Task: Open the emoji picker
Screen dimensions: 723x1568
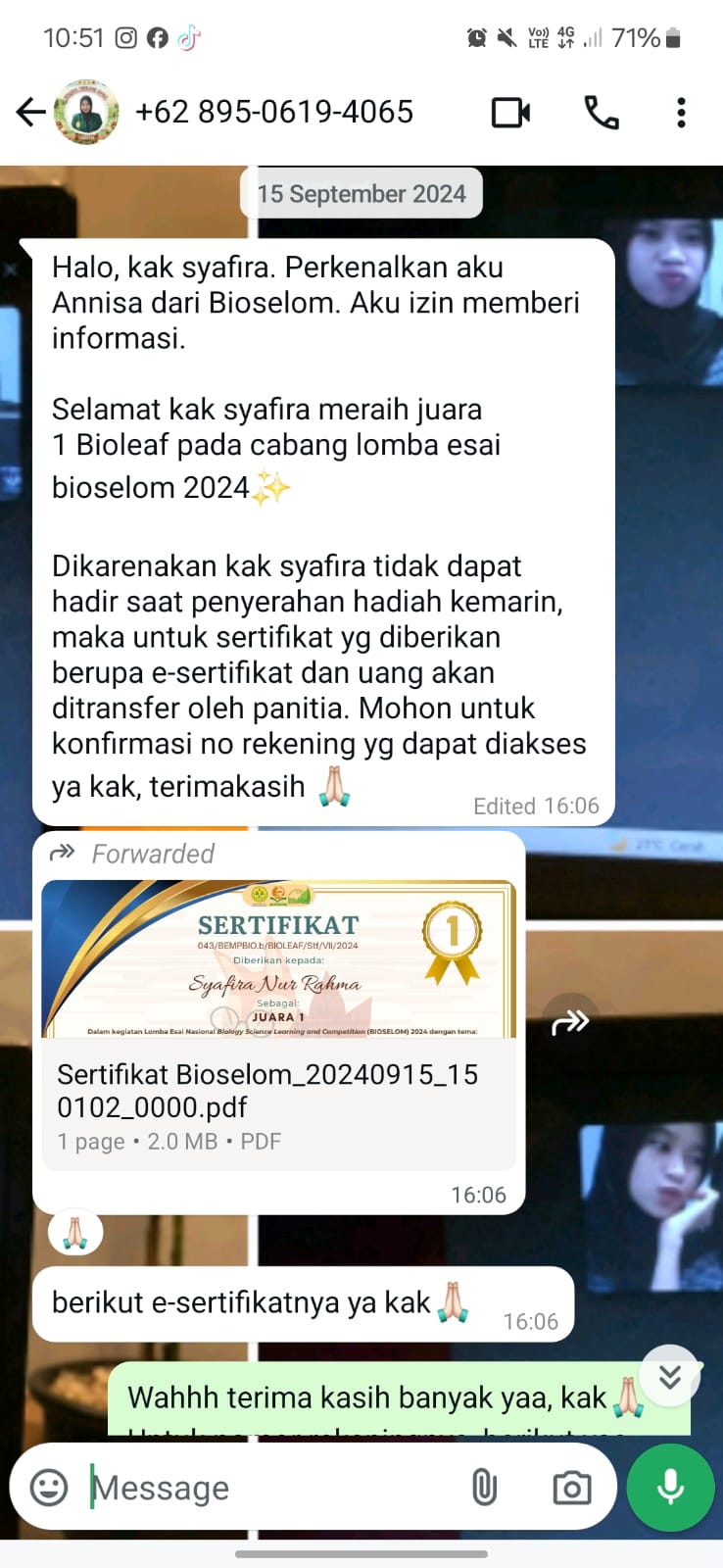Action: point(49,1487)
